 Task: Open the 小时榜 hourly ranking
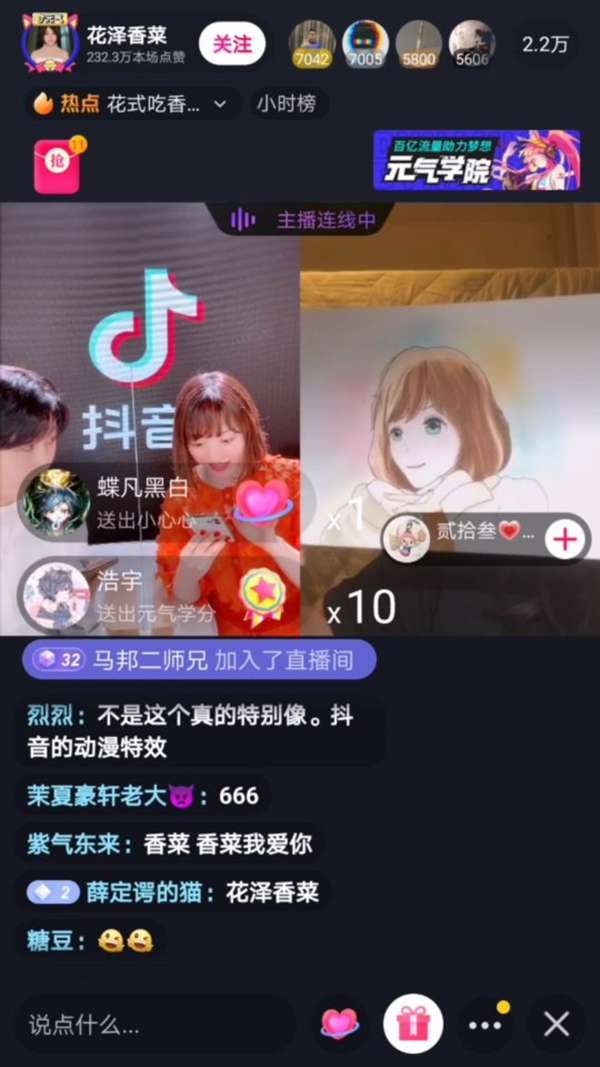tap(291, 103)
